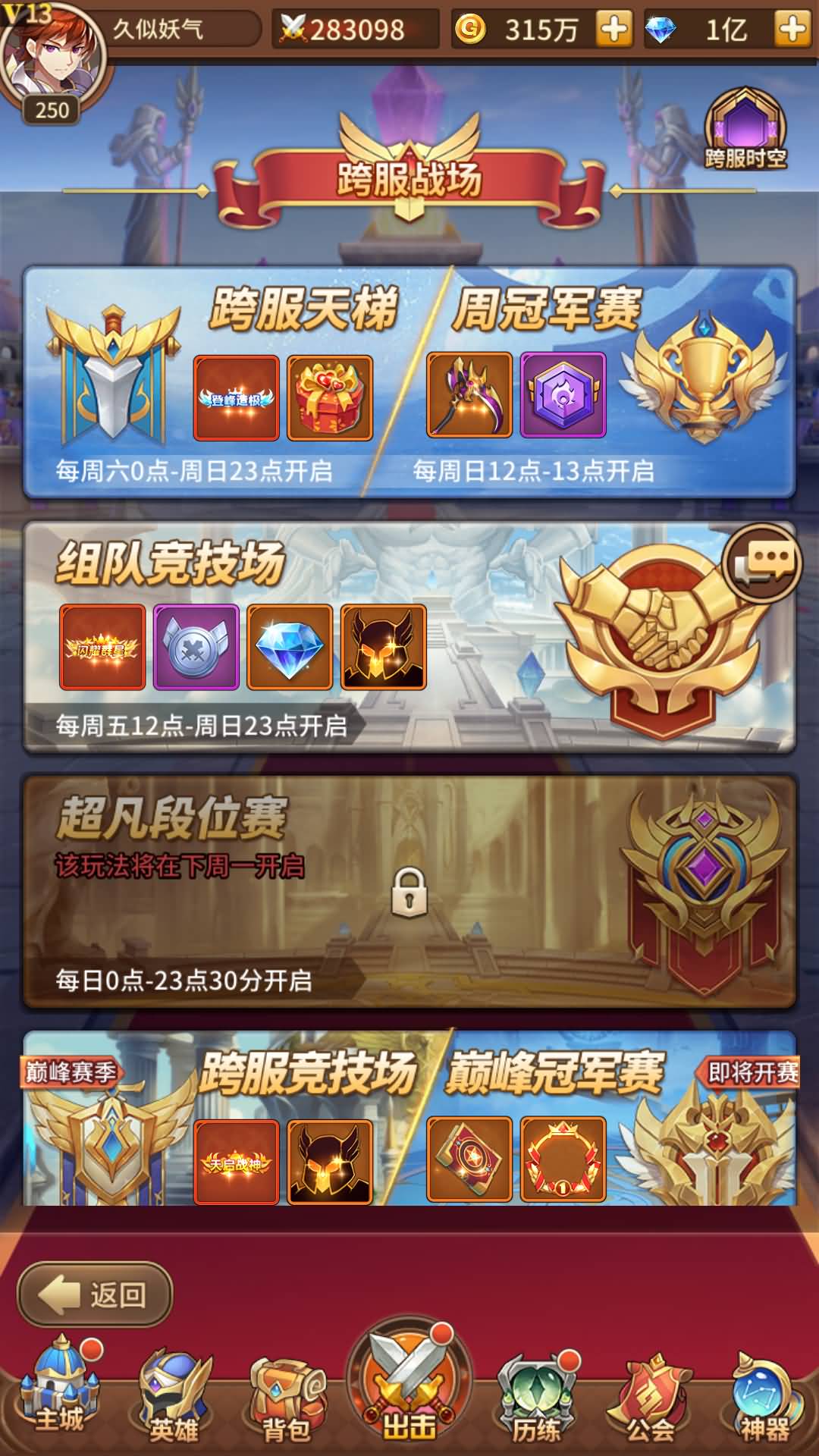Tap the locked 超凡段位赛 card
The width and height of the screenshot is (819, 1456).
409,892
